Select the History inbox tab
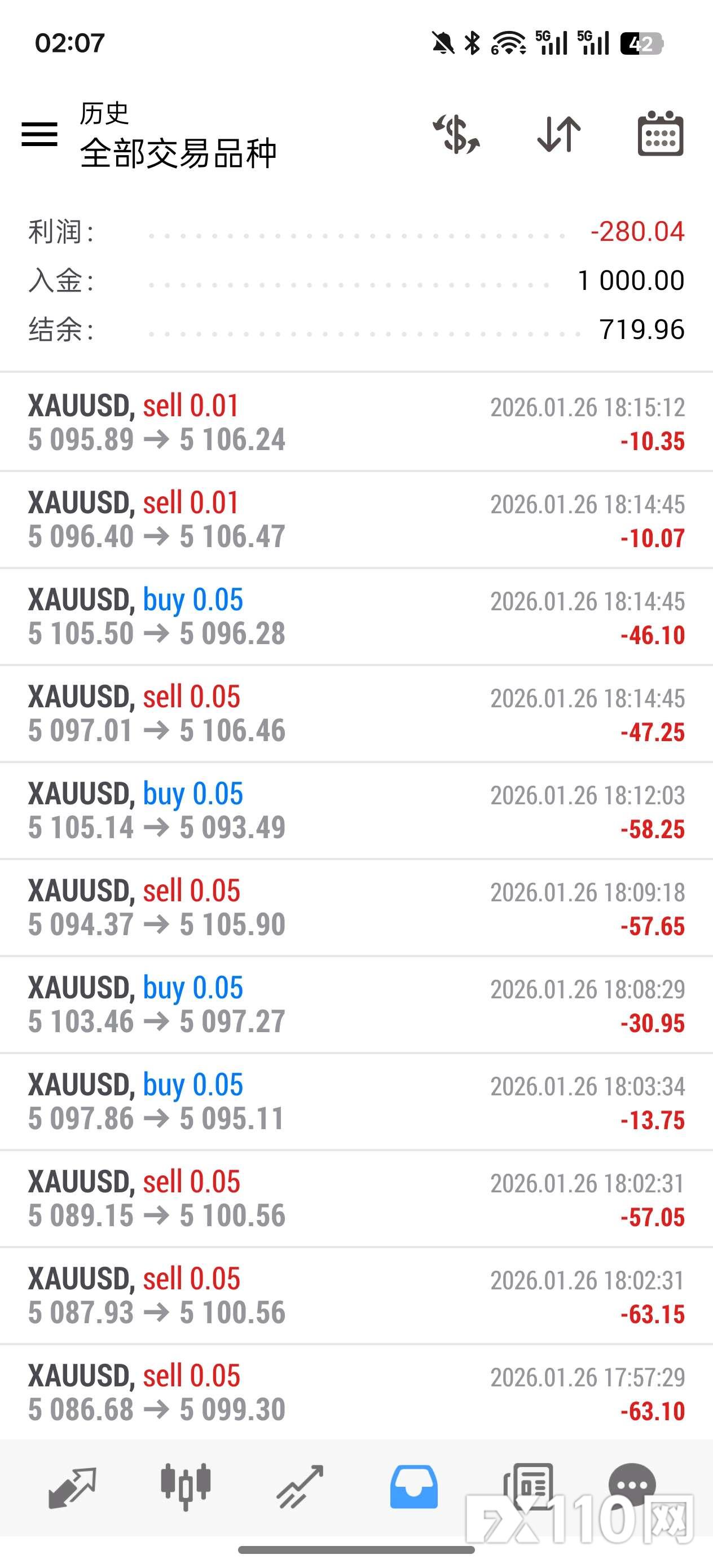The image size is (713, 1568). point(414,1487)
